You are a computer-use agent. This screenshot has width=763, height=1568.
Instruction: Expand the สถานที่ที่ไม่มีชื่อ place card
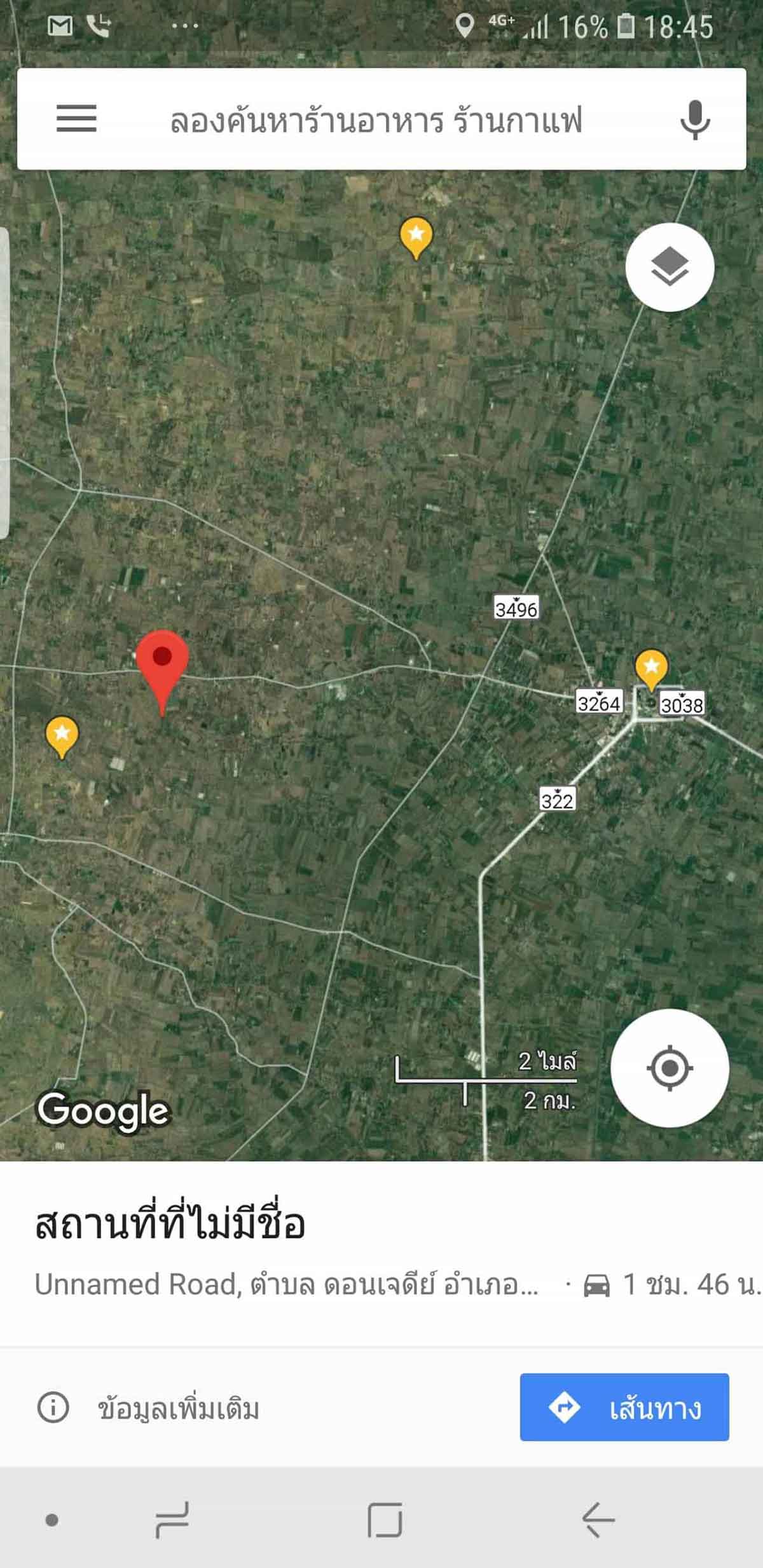[x=170, y=1224]
